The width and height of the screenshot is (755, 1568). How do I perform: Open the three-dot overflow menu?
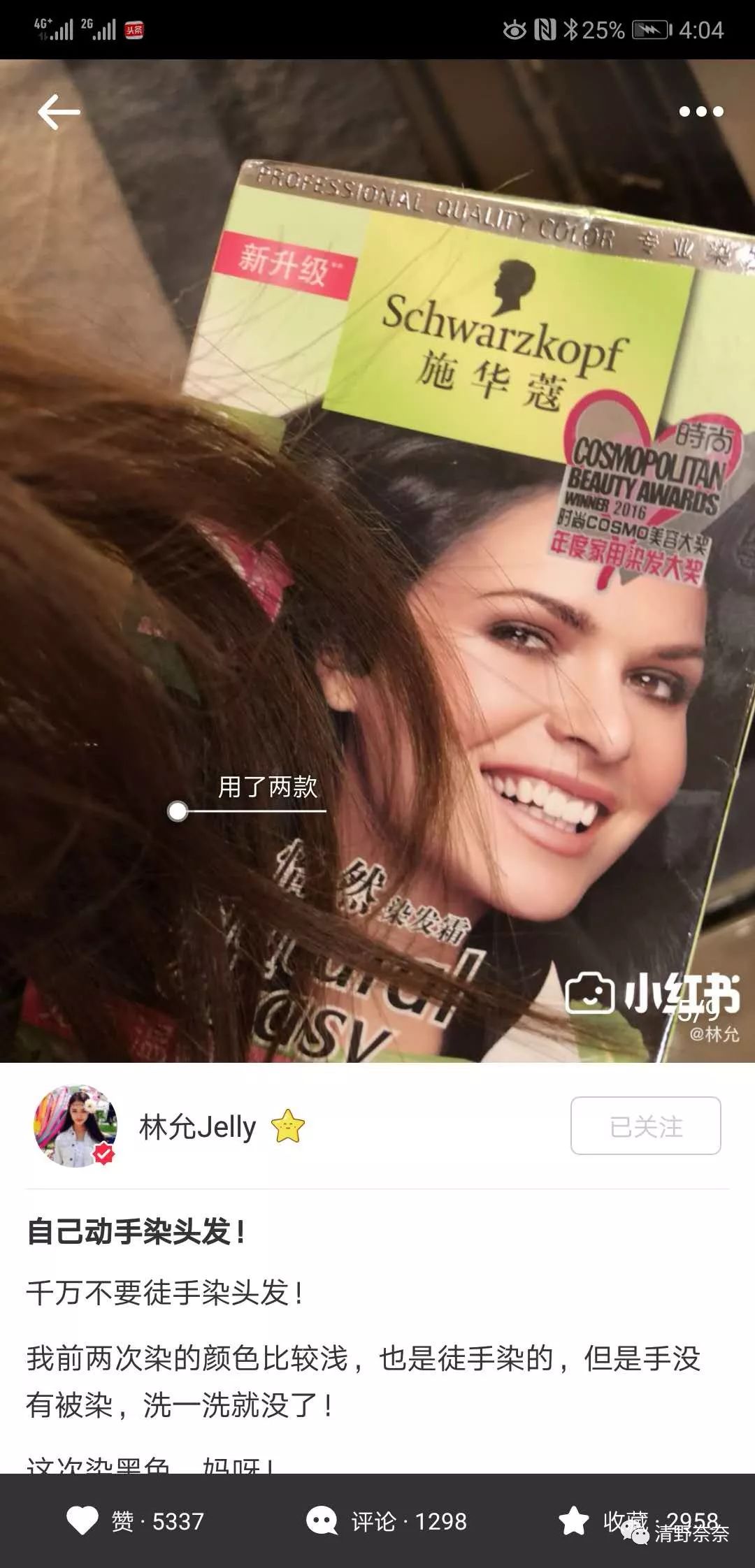point(701,112)
